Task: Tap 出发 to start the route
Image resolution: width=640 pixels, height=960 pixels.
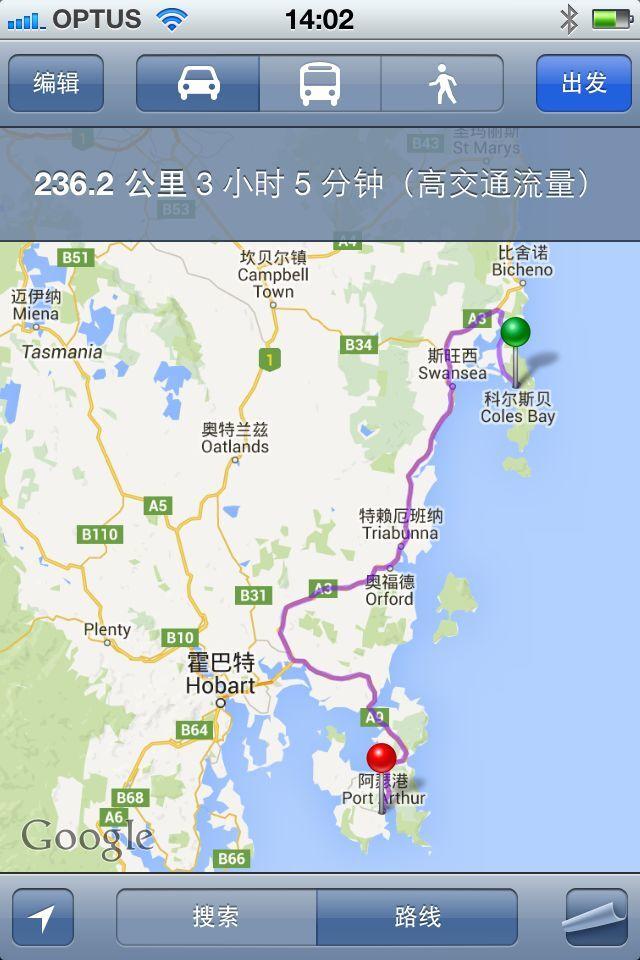Action: click(584, 83)
